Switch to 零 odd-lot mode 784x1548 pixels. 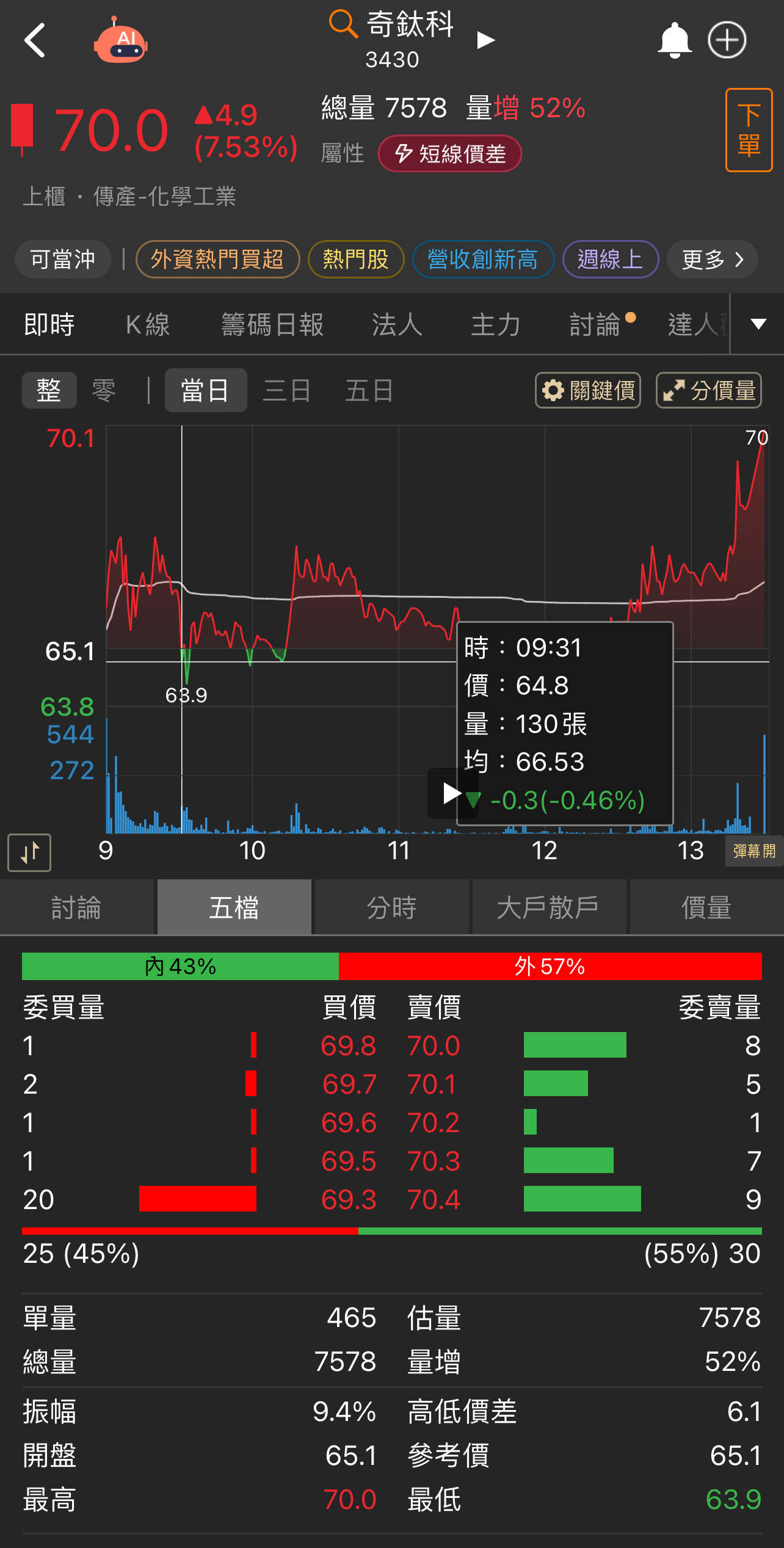point(104,390)
